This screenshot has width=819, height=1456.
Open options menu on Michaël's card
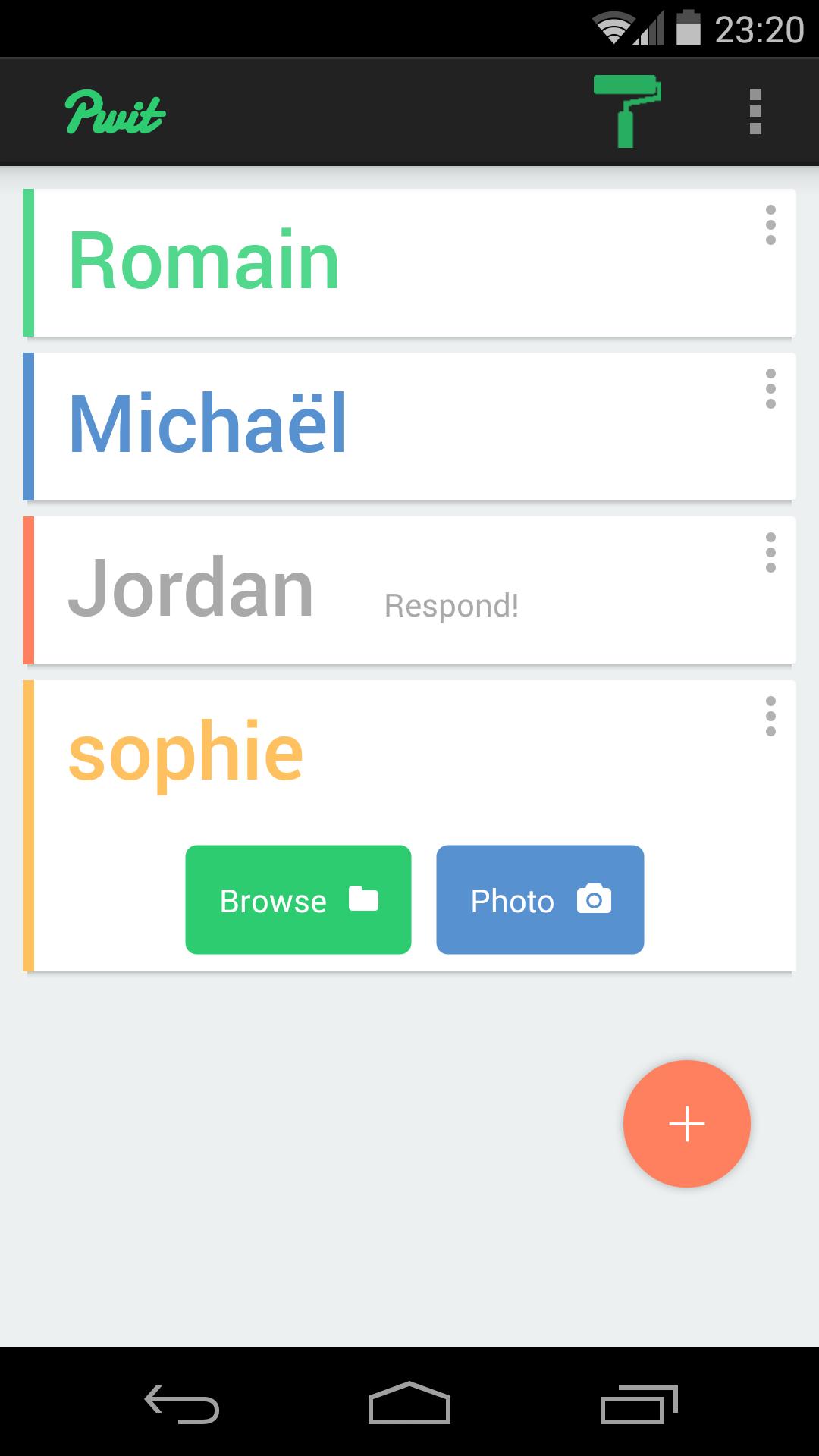pyautogui.click(x=770, y=389)
